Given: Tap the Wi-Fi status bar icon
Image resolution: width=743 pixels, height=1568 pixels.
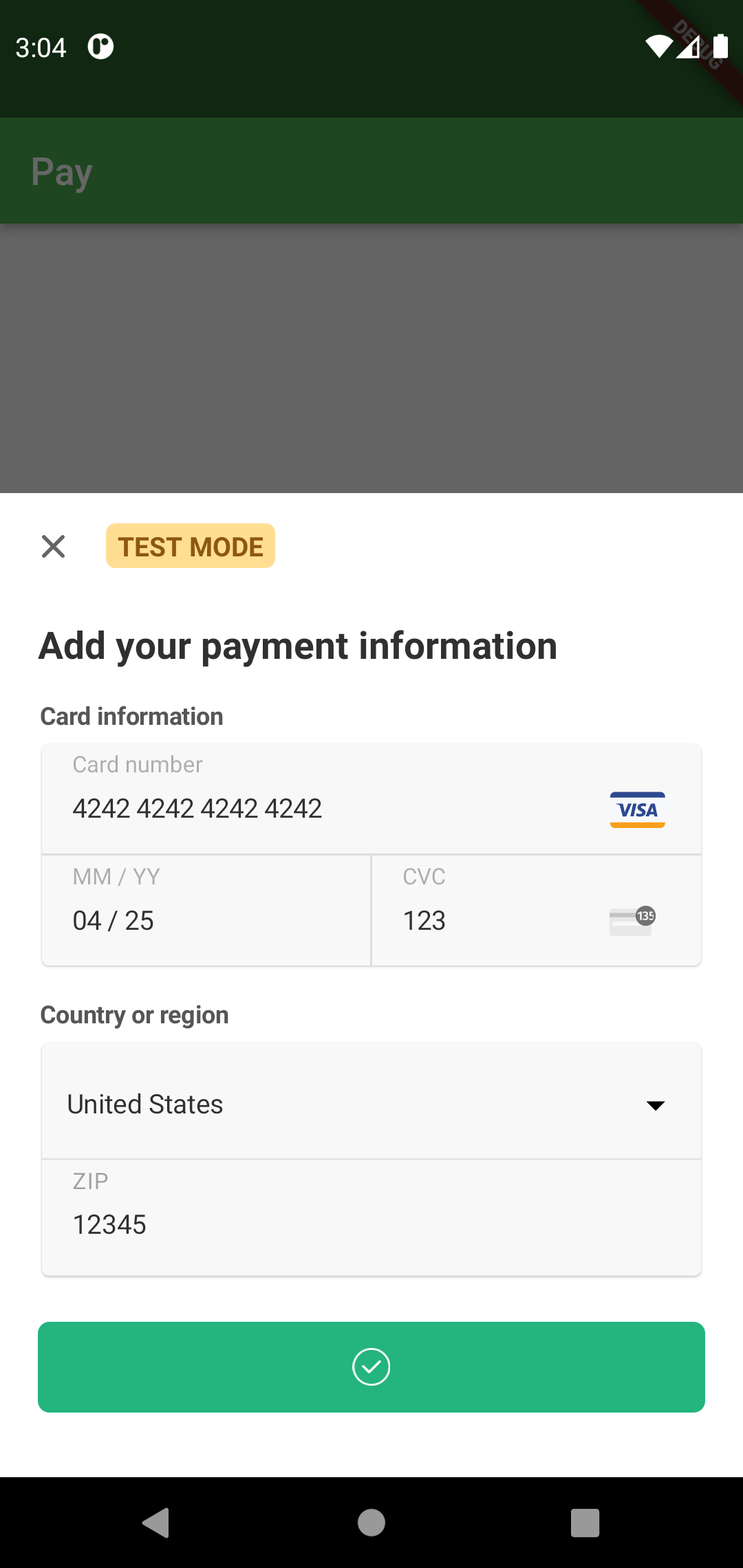Looking at the screenshot, I should click(658, 47).
